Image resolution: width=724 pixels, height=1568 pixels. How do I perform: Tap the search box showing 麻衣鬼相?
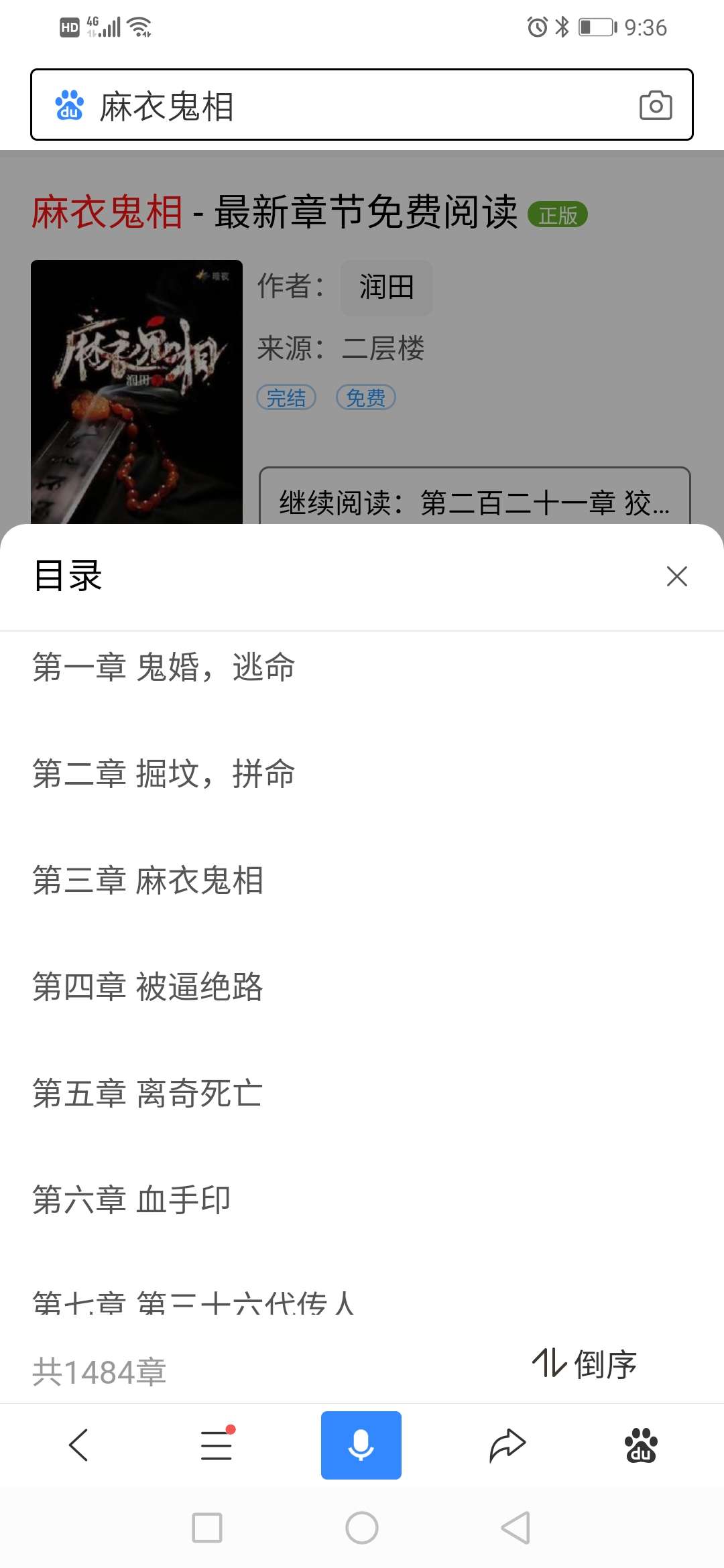tap(362, 105)
